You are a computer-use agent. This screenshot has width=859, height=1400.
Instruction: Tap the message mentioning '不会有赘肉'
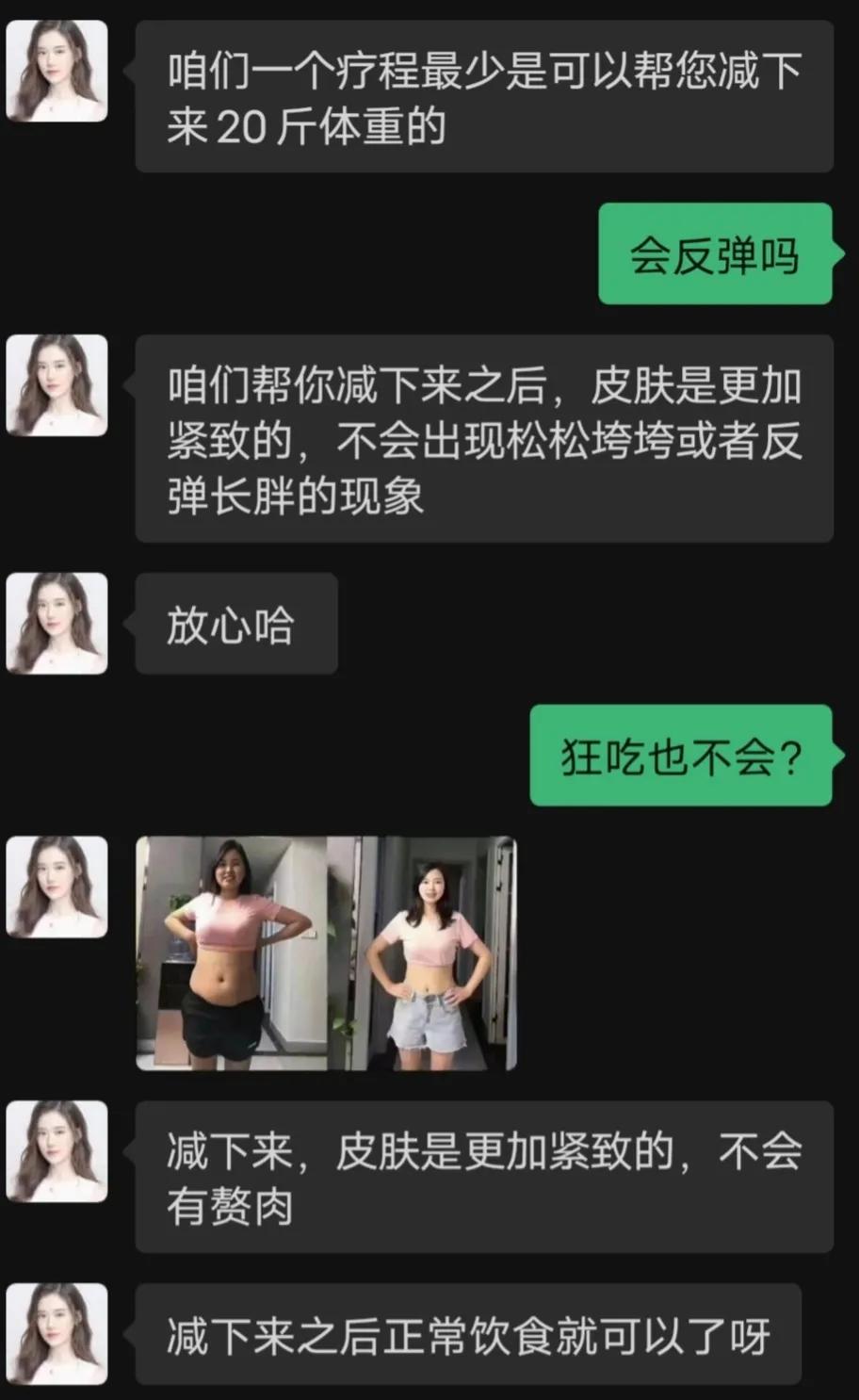click(485, 1173)
